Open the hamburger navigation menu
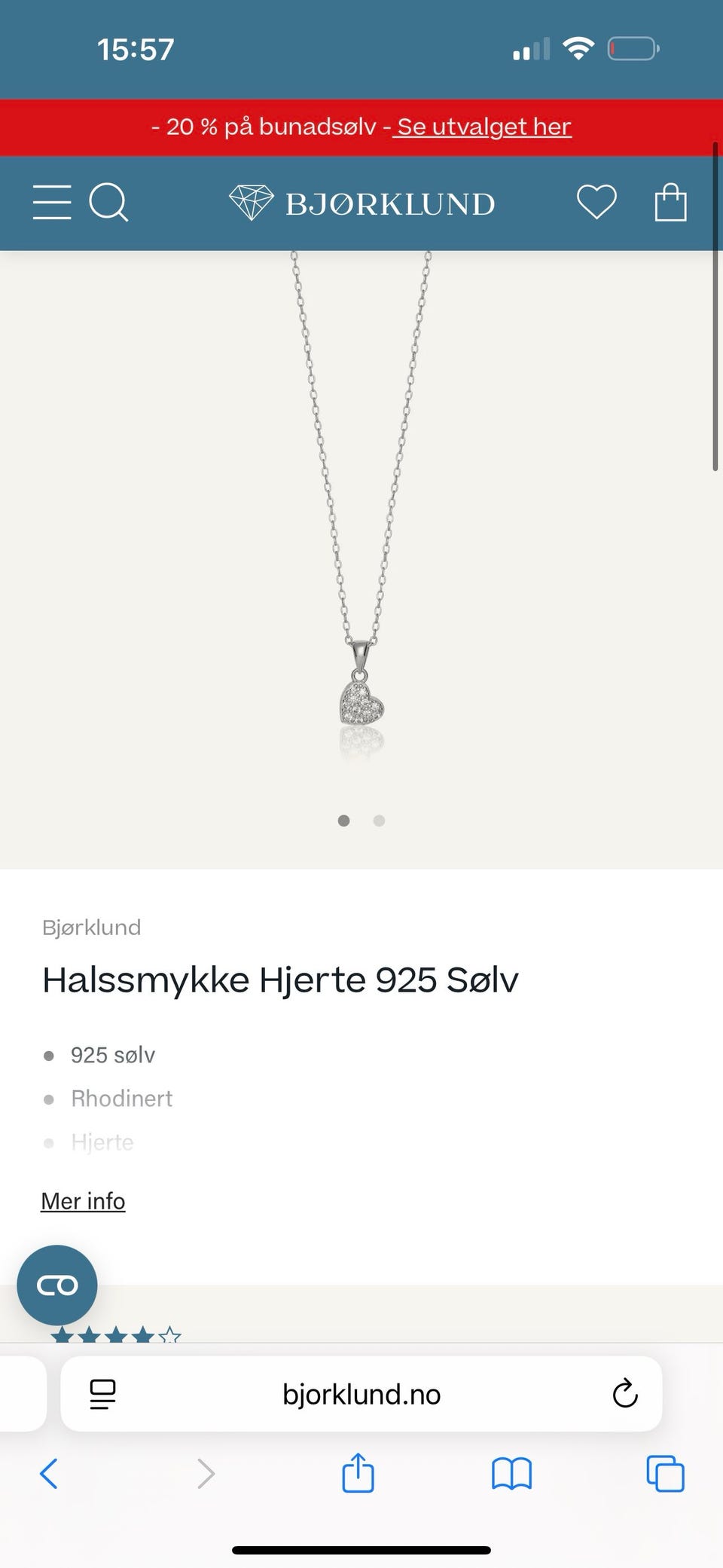 (52, 203)
